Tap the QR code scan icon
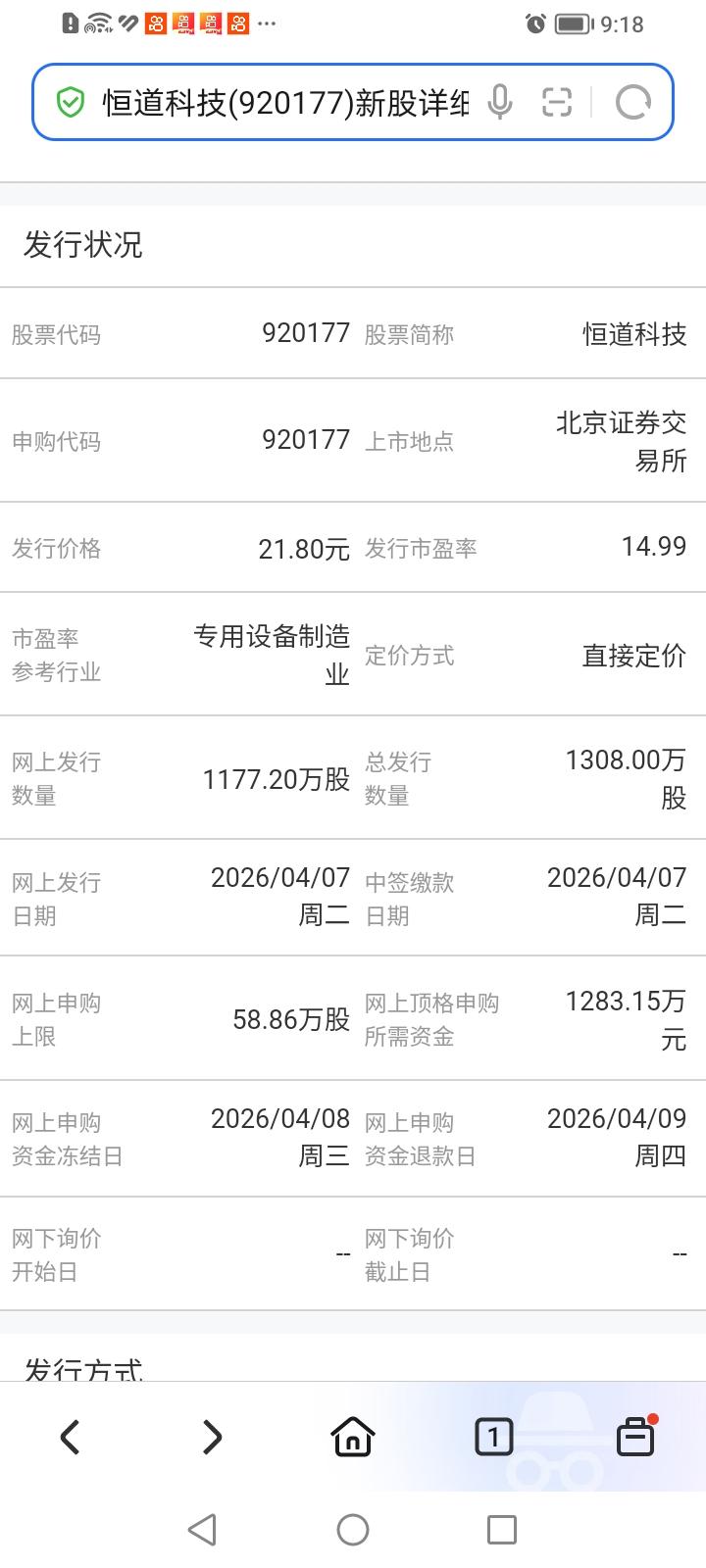Image resolution: width=706 pixels, height=1568 pixels. [557, 101]
